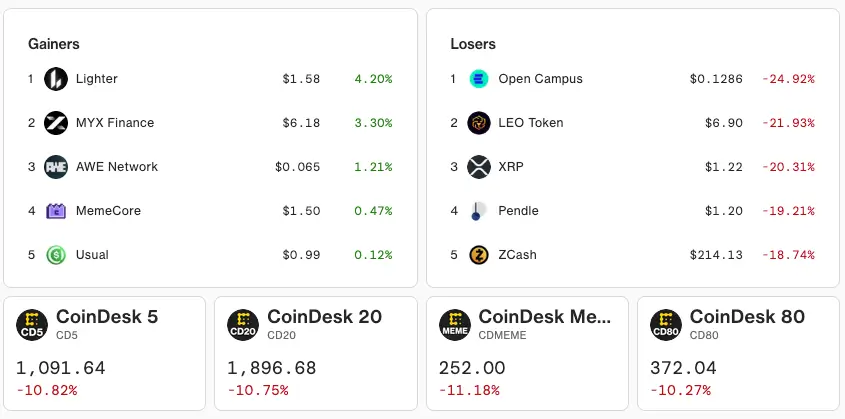This screenshot has height=419, width=845.
Task: Open Lighter in the Gainers list
Action: tap(97, 79)
